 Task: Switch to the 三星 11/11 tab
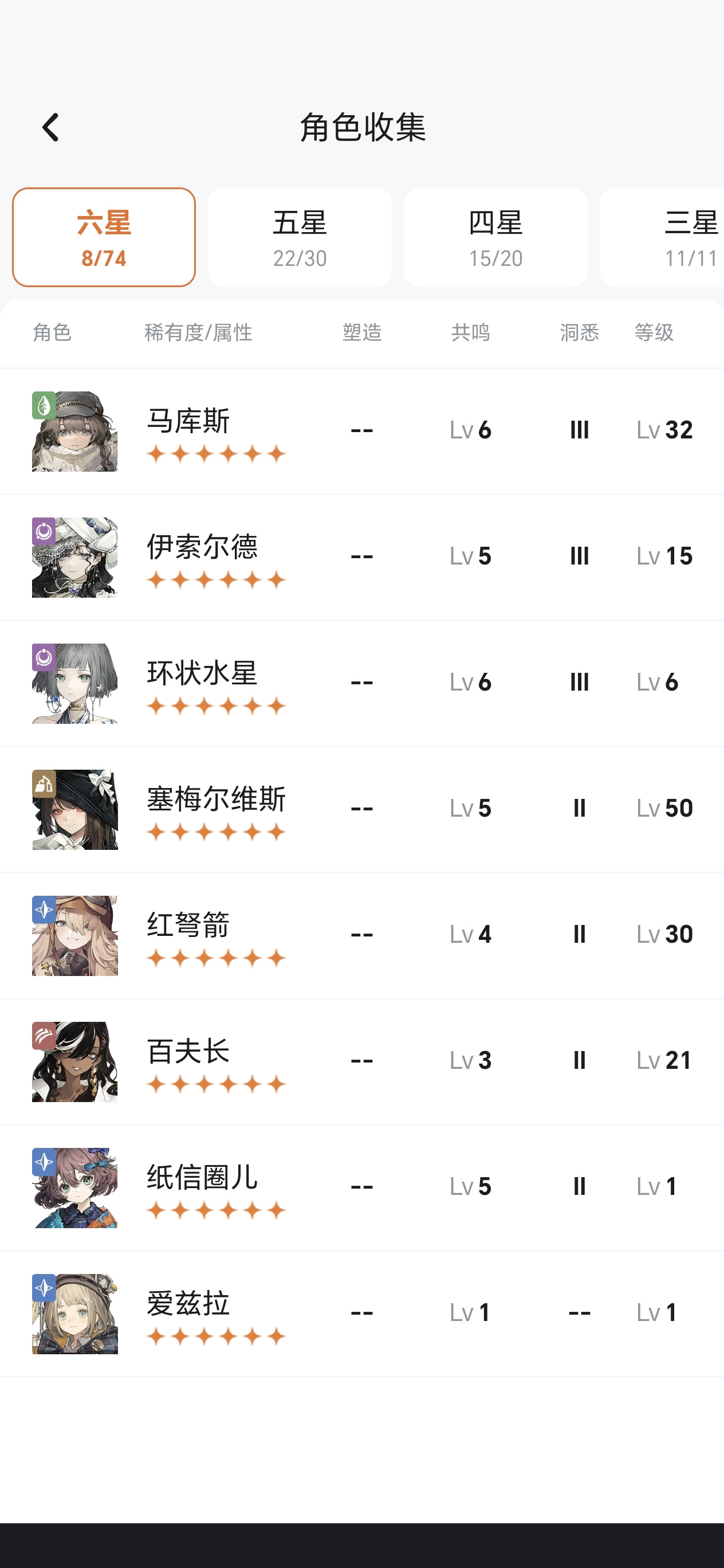coord(662,237)
